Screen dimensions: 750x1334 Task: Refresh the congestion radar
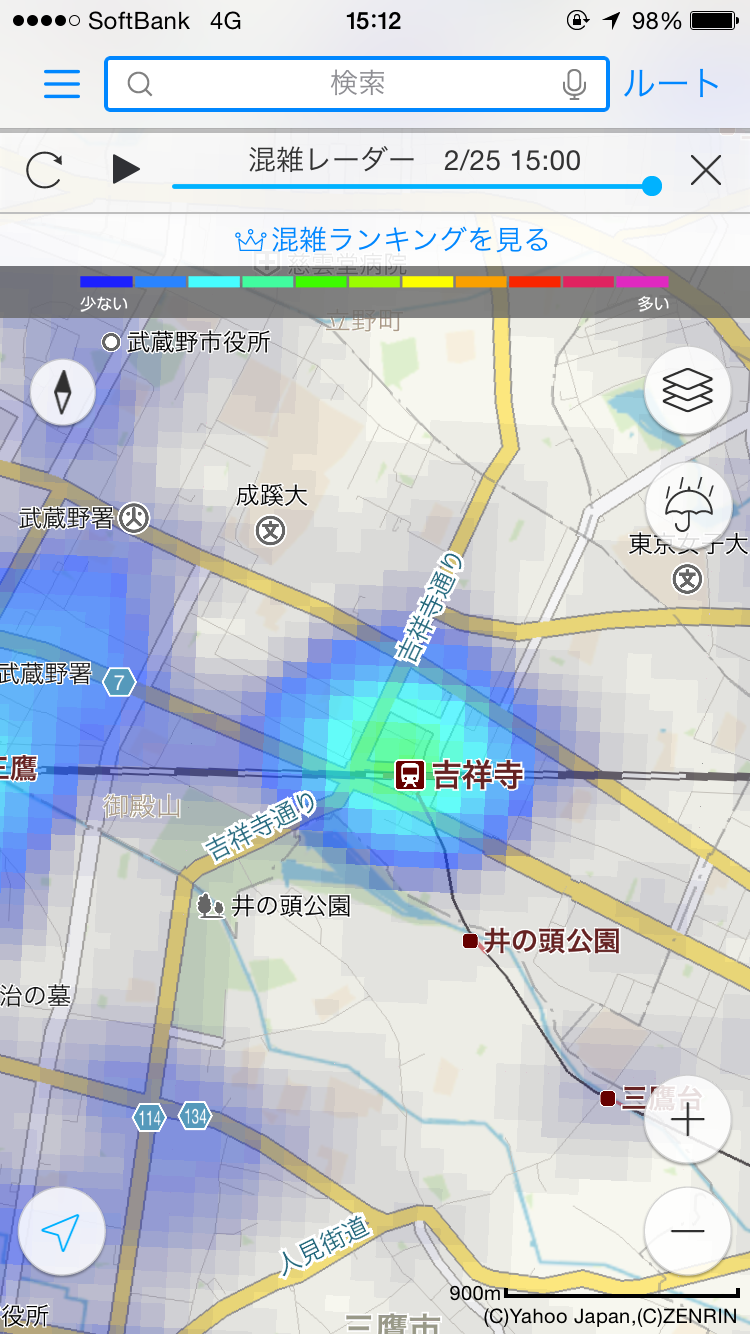pos(44,170)
